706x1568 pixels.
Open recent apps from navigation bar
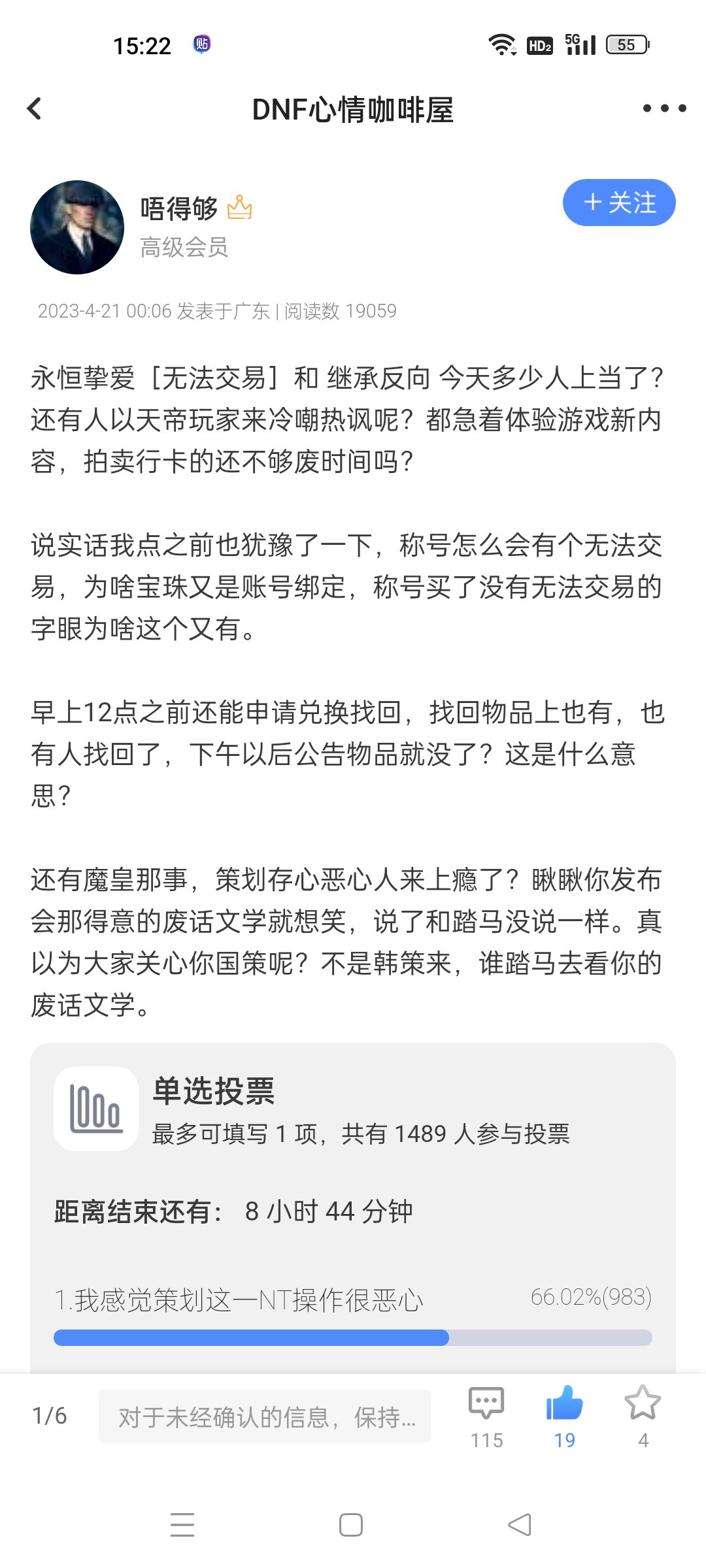coord(182,1525)
